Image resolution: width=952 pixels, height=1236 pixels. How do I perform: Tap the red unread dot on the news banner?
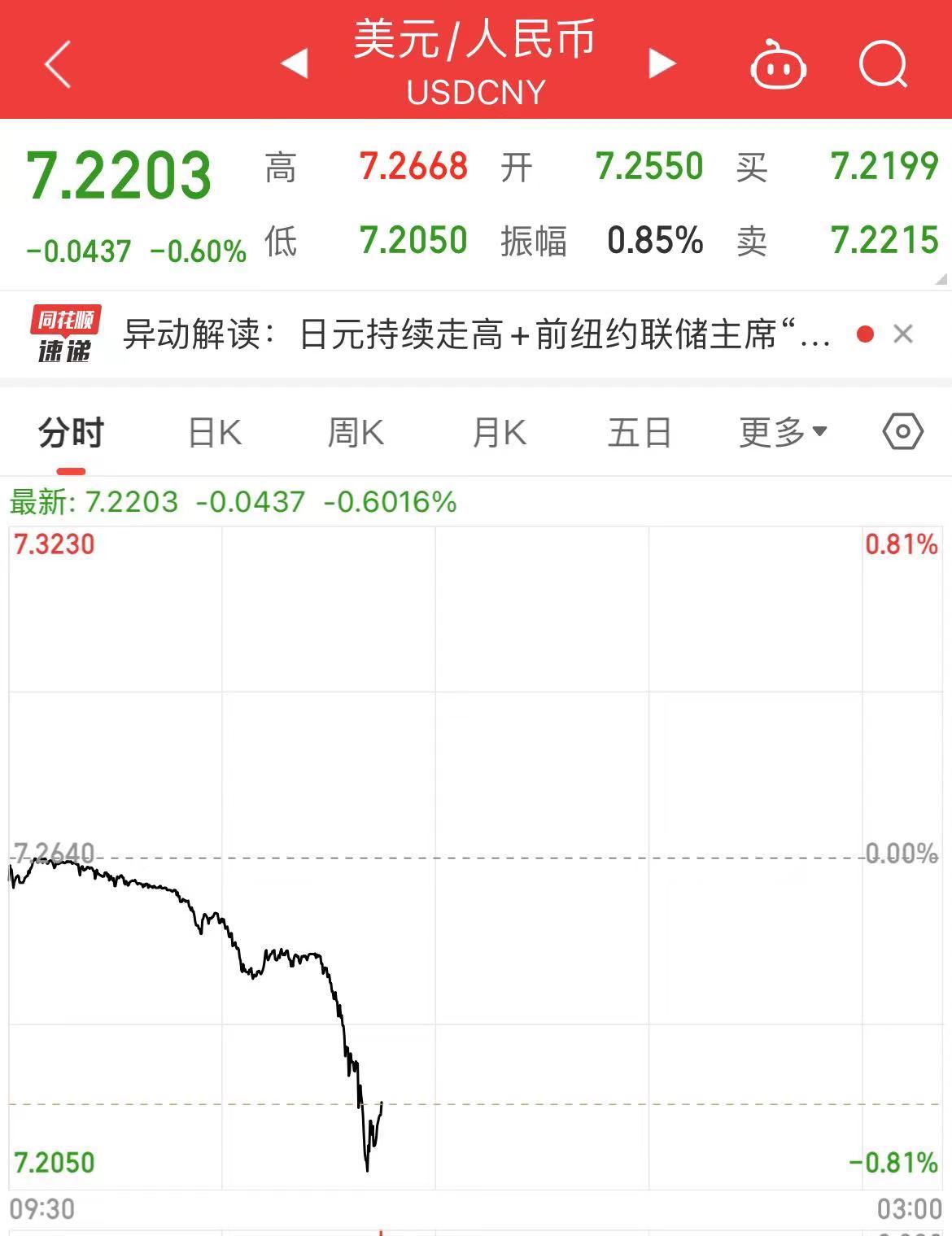point(864,333)
